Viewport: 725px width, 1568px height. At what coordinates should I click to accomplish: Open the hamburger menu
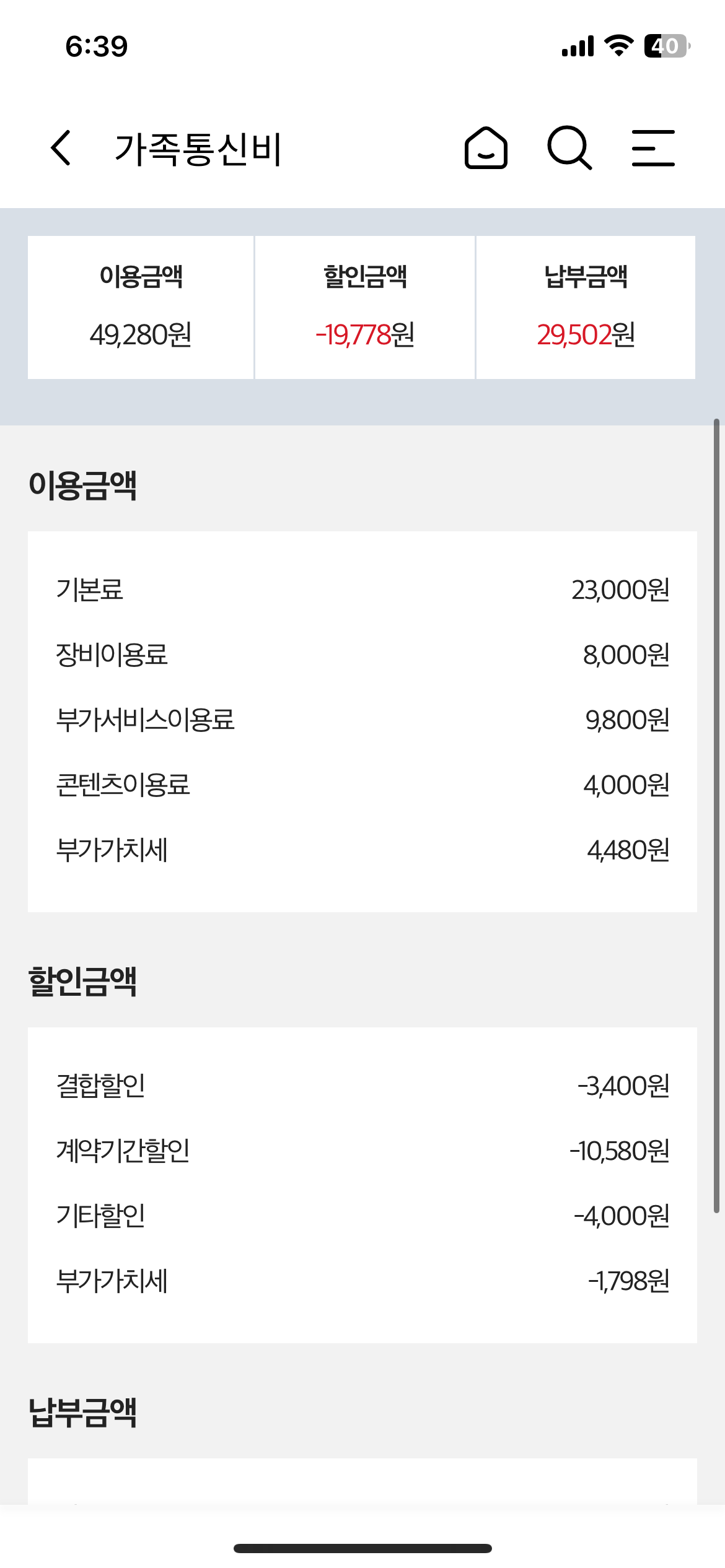click(x=653, y=148)
